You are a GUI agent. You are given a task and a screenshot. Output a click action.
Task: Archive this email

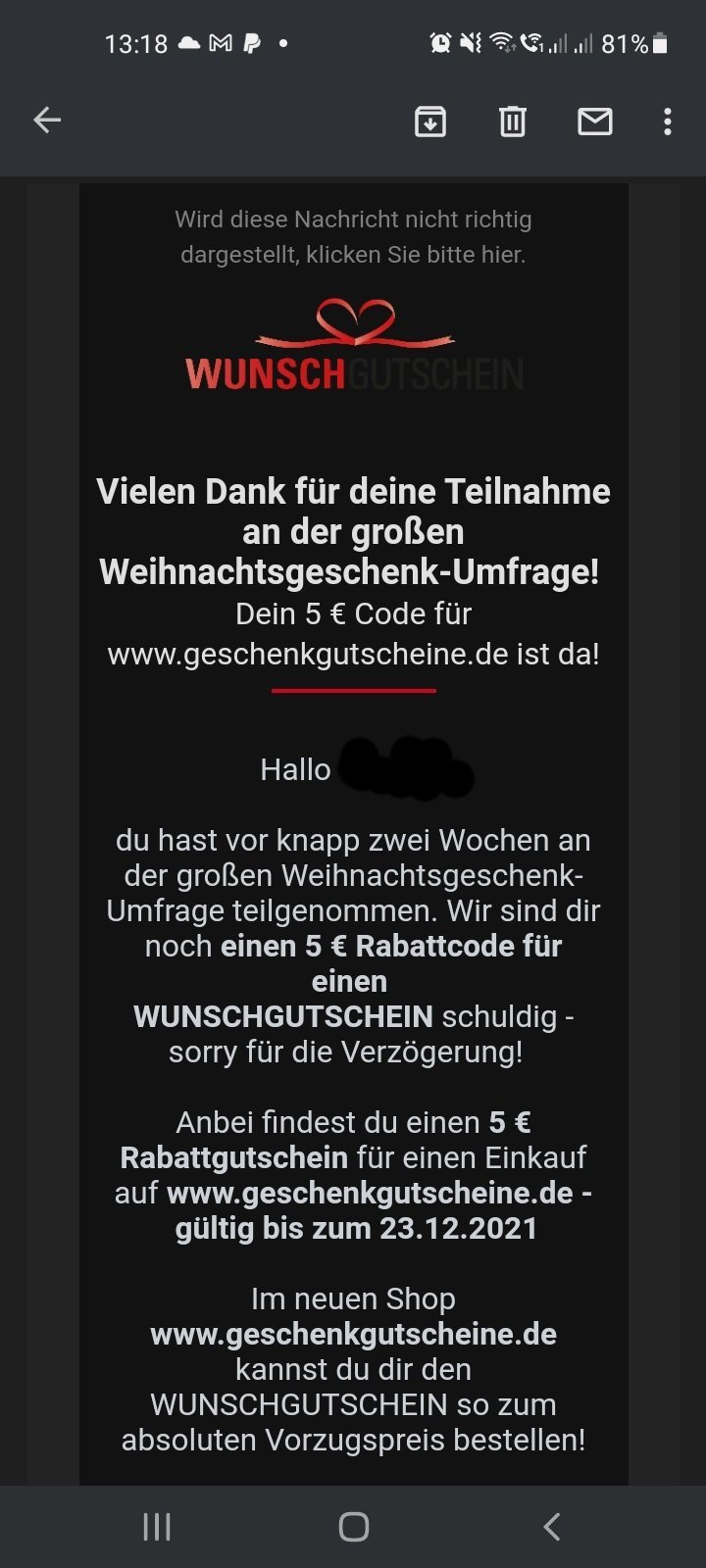point(430,122)
